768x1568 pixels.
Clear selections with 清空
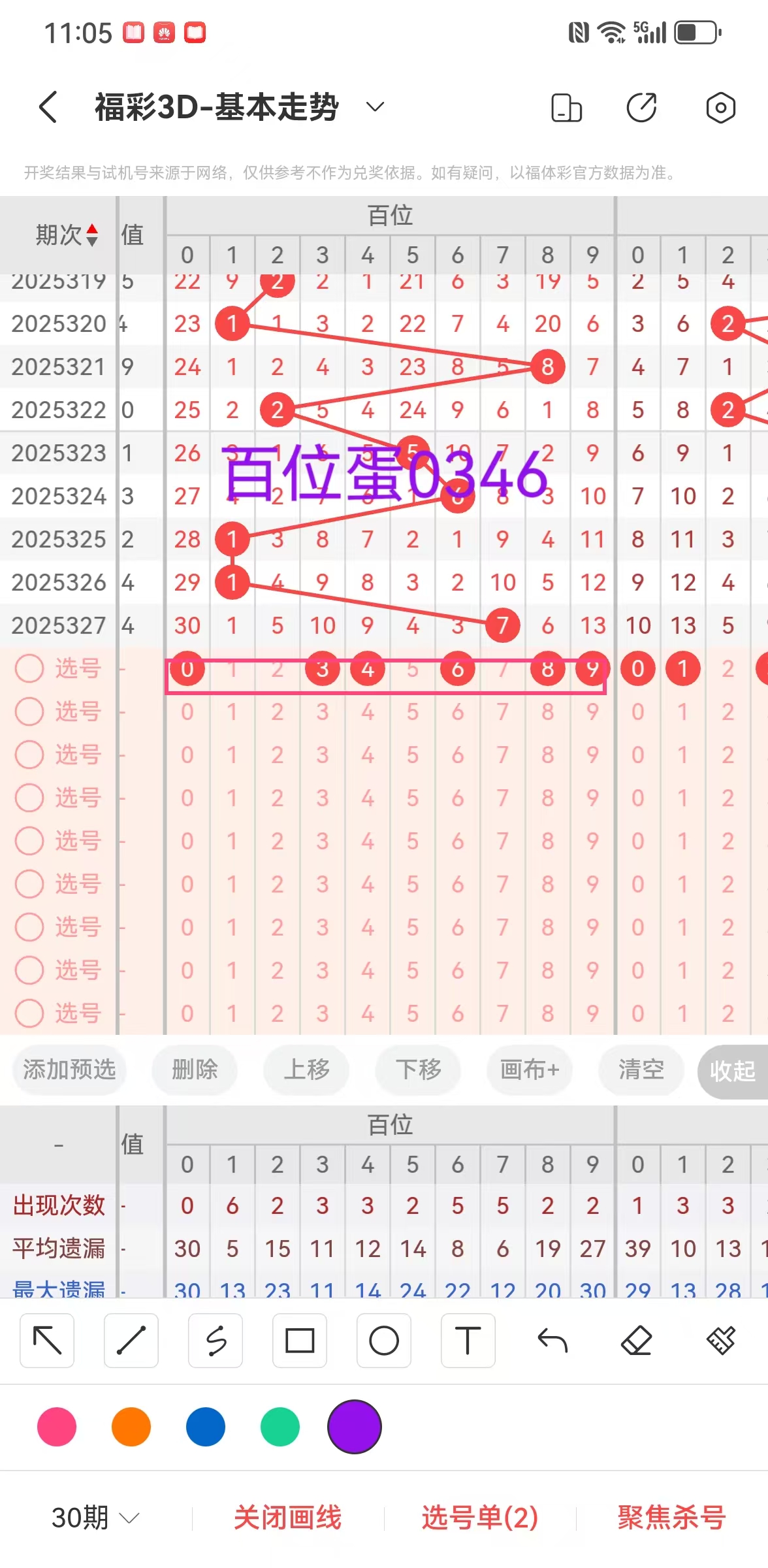[x=641, y=1070]
